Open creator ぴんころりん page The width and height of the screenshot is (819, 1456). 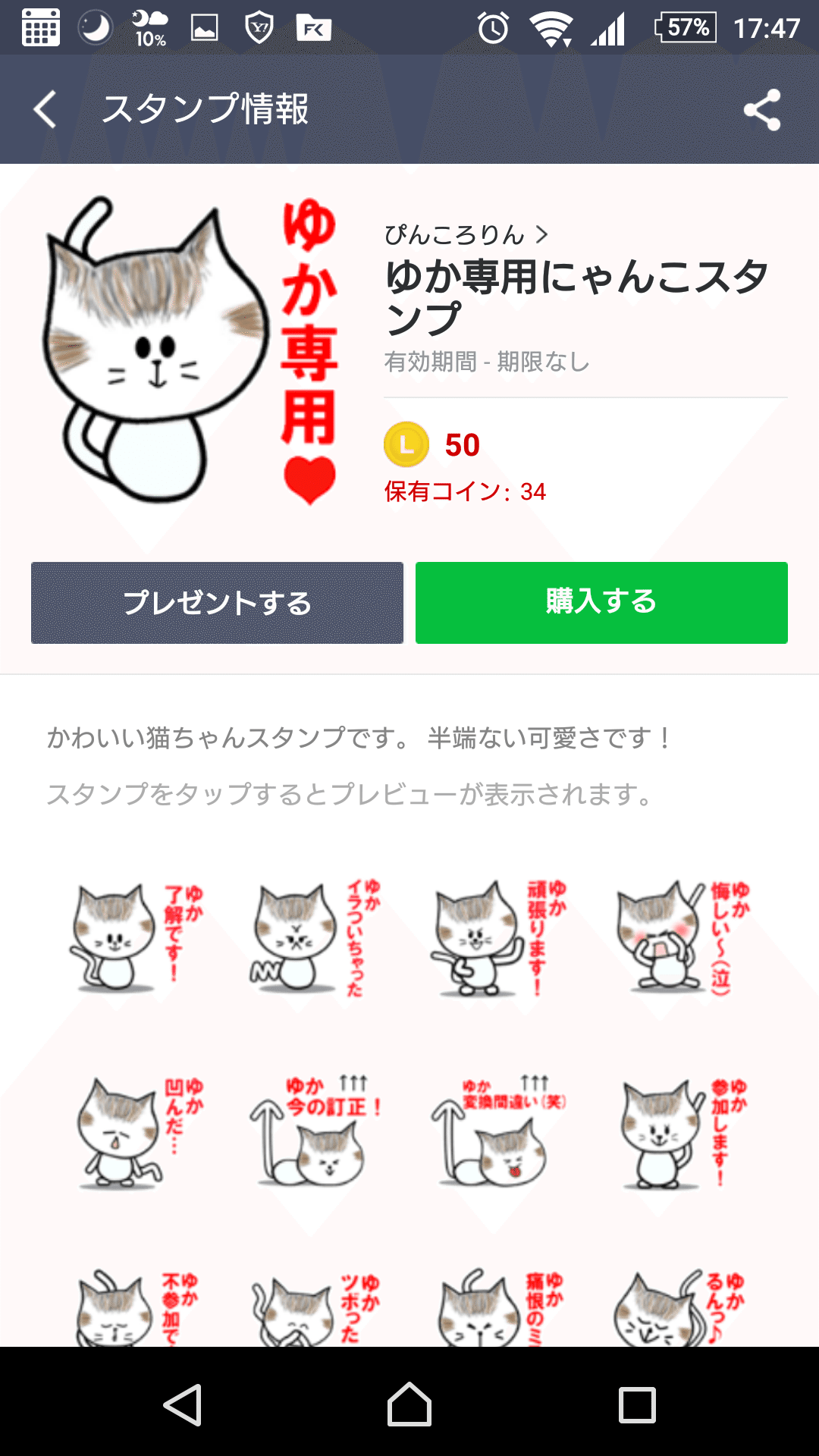click(x=466, y=235)
